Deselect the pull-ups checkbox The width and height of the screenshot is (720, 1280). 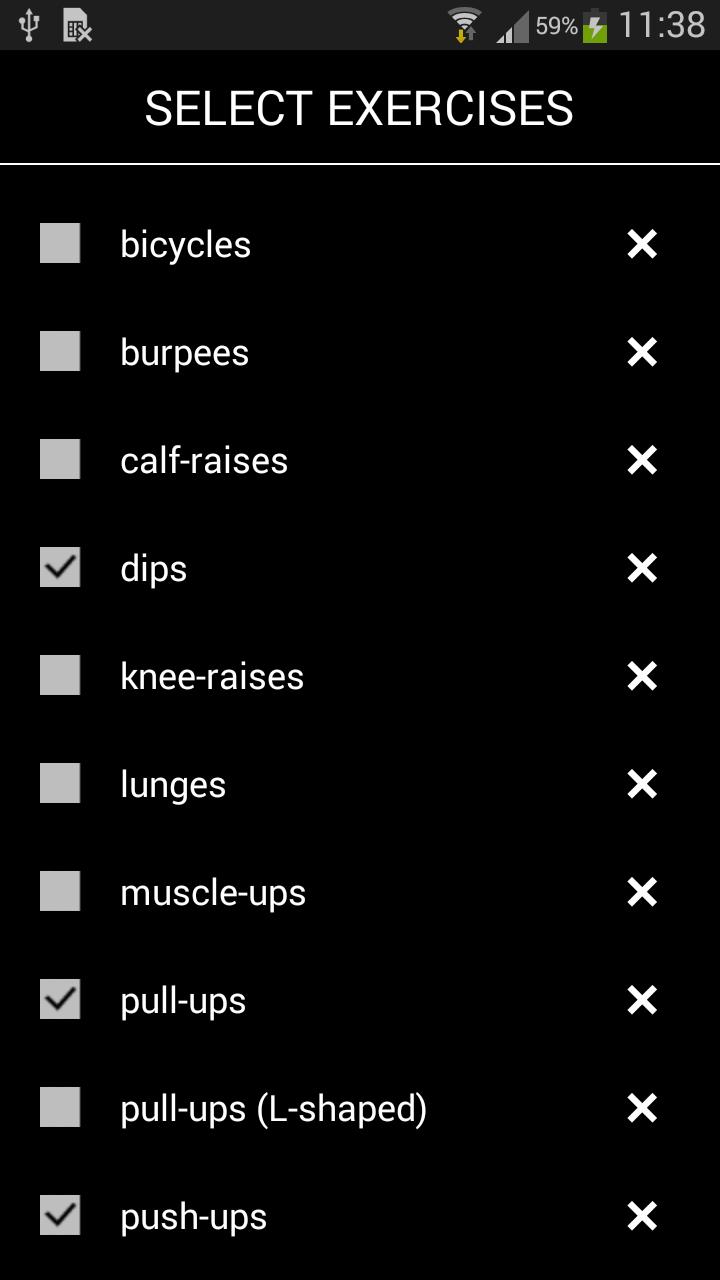click(60, 1000)
